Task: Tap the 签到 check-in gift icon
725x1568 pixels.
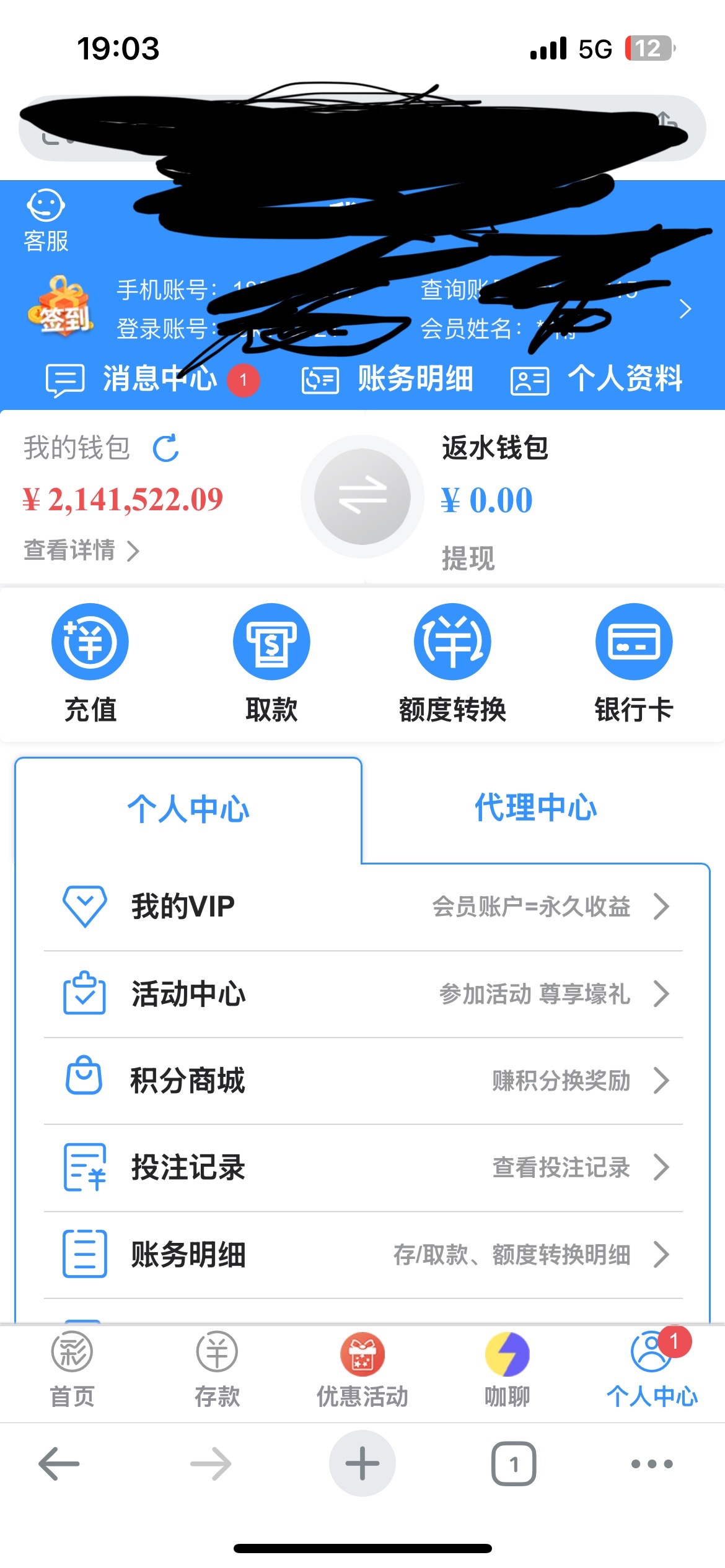Action: pyautogui.click(x=61, y=308)
